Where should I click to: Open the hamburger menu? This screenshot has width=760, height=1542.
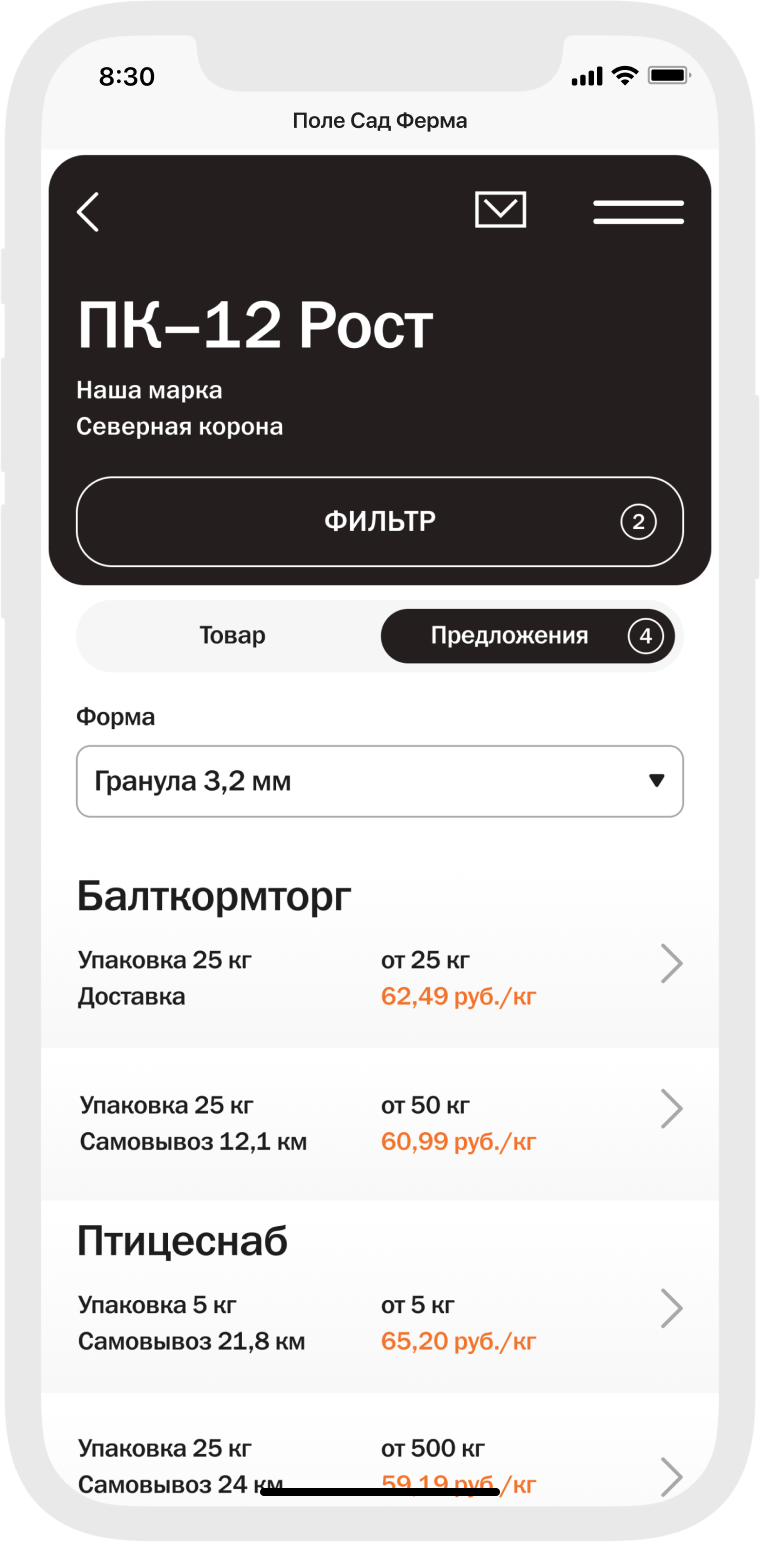click(x=638, y=212)
